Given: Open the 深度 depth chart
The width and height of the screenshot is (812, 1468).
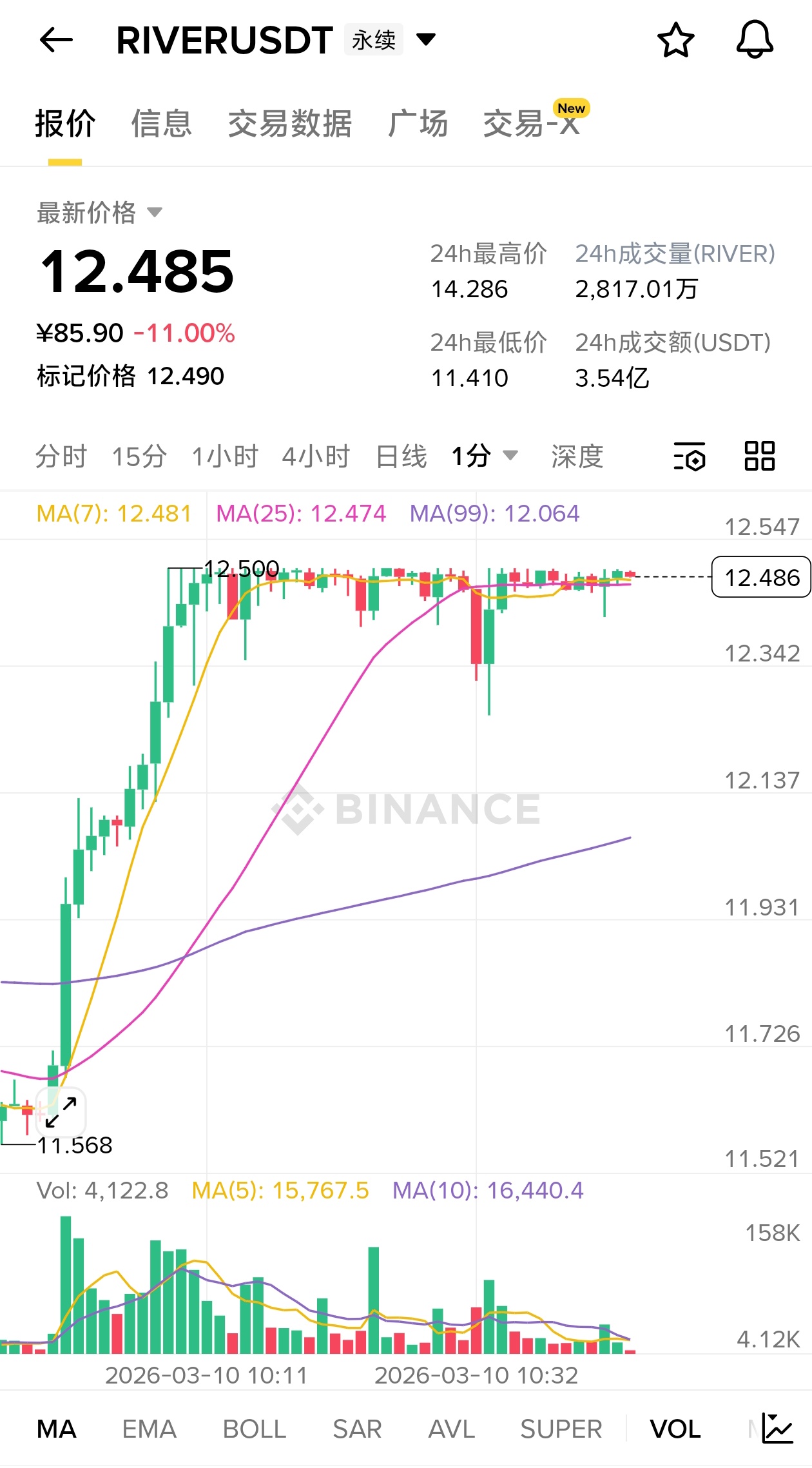Looking at the screenshot, I should coord(577,456).
